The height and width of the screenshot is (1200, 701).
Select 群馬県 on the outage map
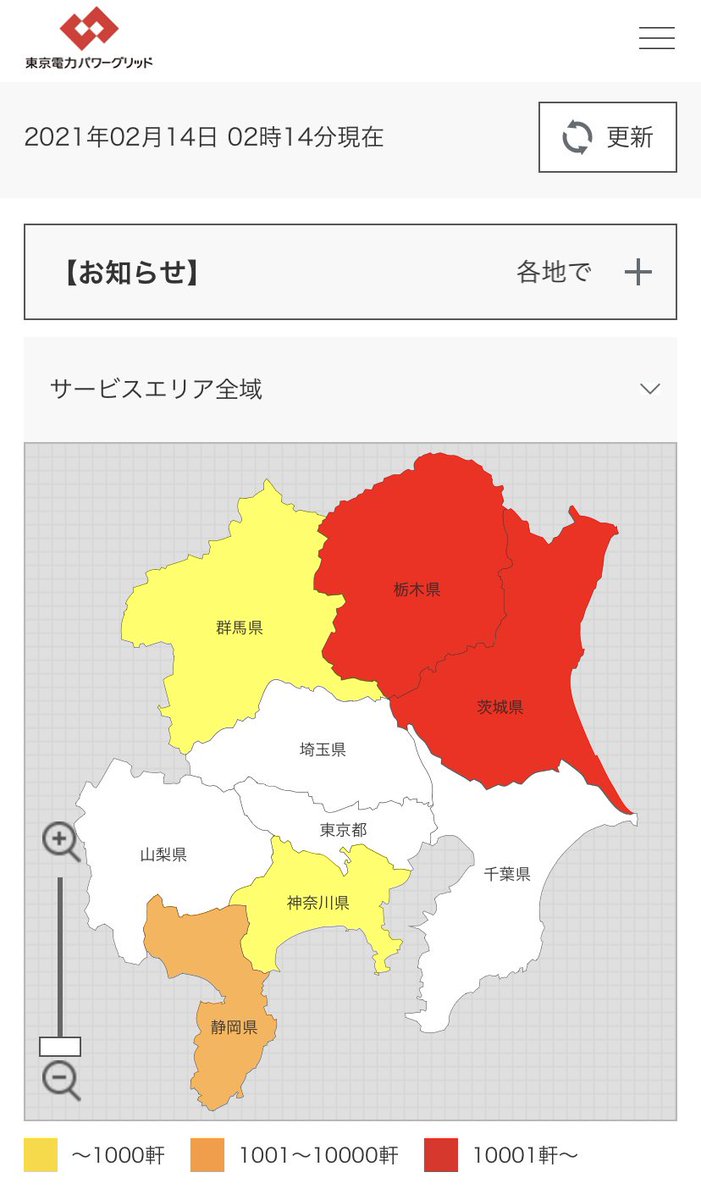click(239, 628)
